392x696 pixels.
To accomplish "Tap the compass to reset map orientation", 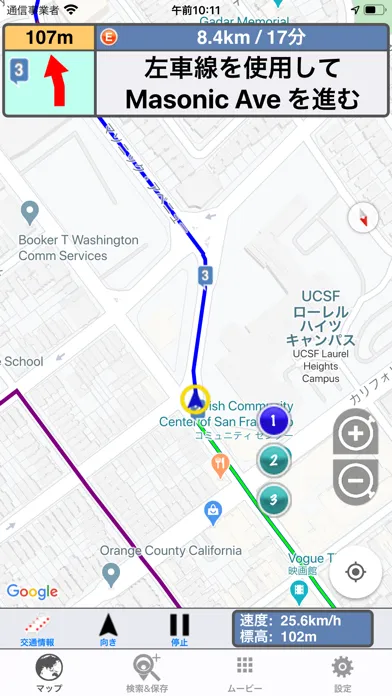I will [x=363, y=218].
